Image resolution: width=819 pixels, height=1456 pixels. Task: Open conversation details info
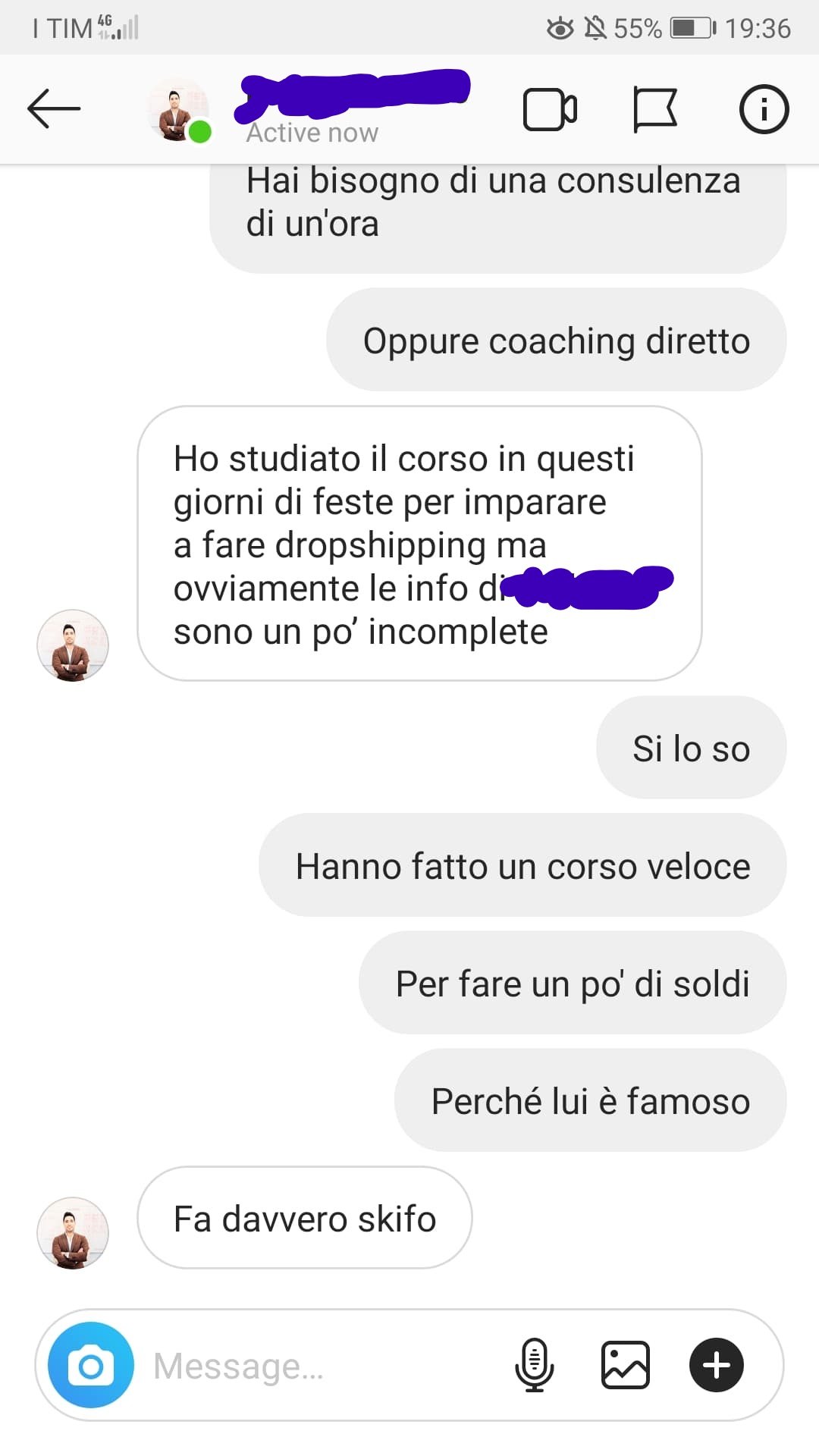point(764,109)
